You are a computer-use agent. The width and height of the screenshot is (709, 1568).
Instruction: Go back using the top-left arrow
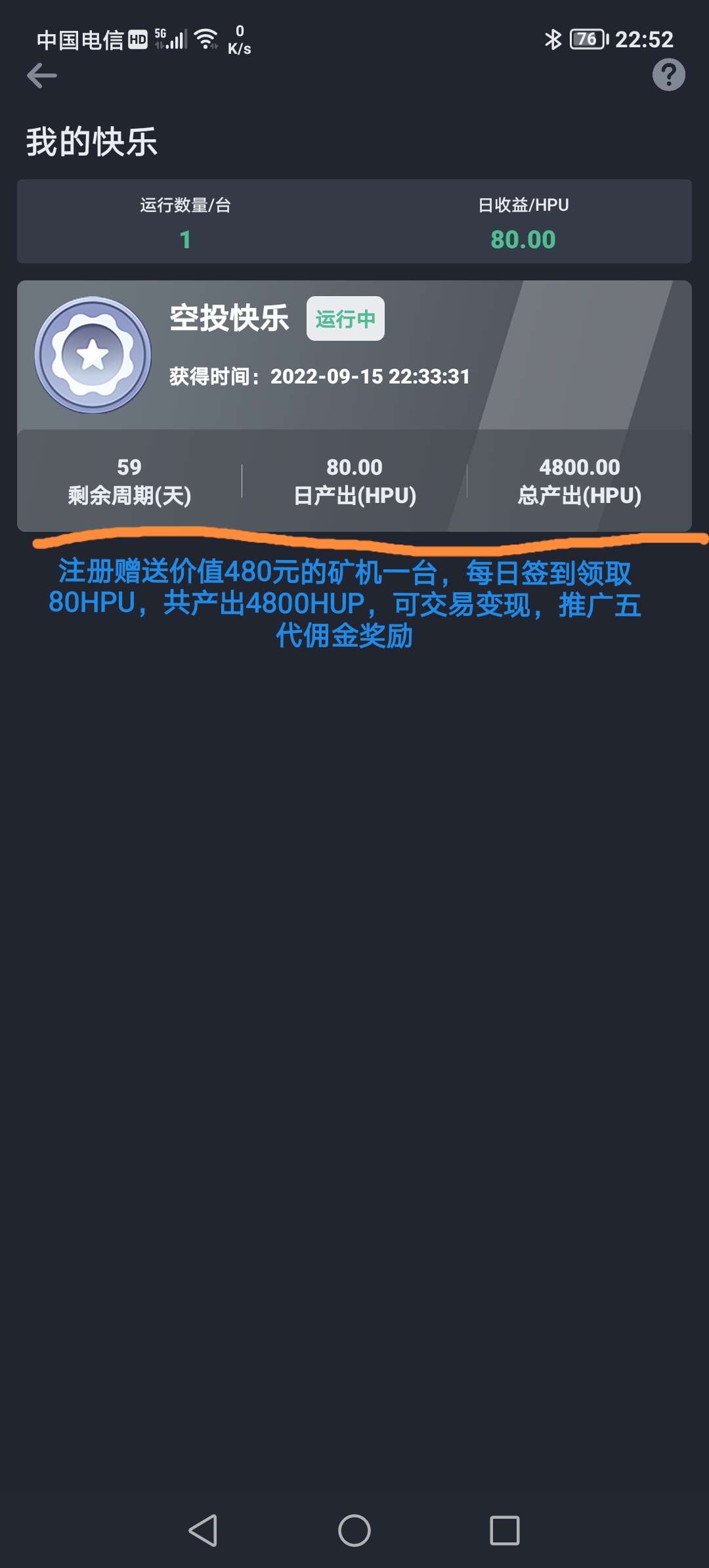42,76
